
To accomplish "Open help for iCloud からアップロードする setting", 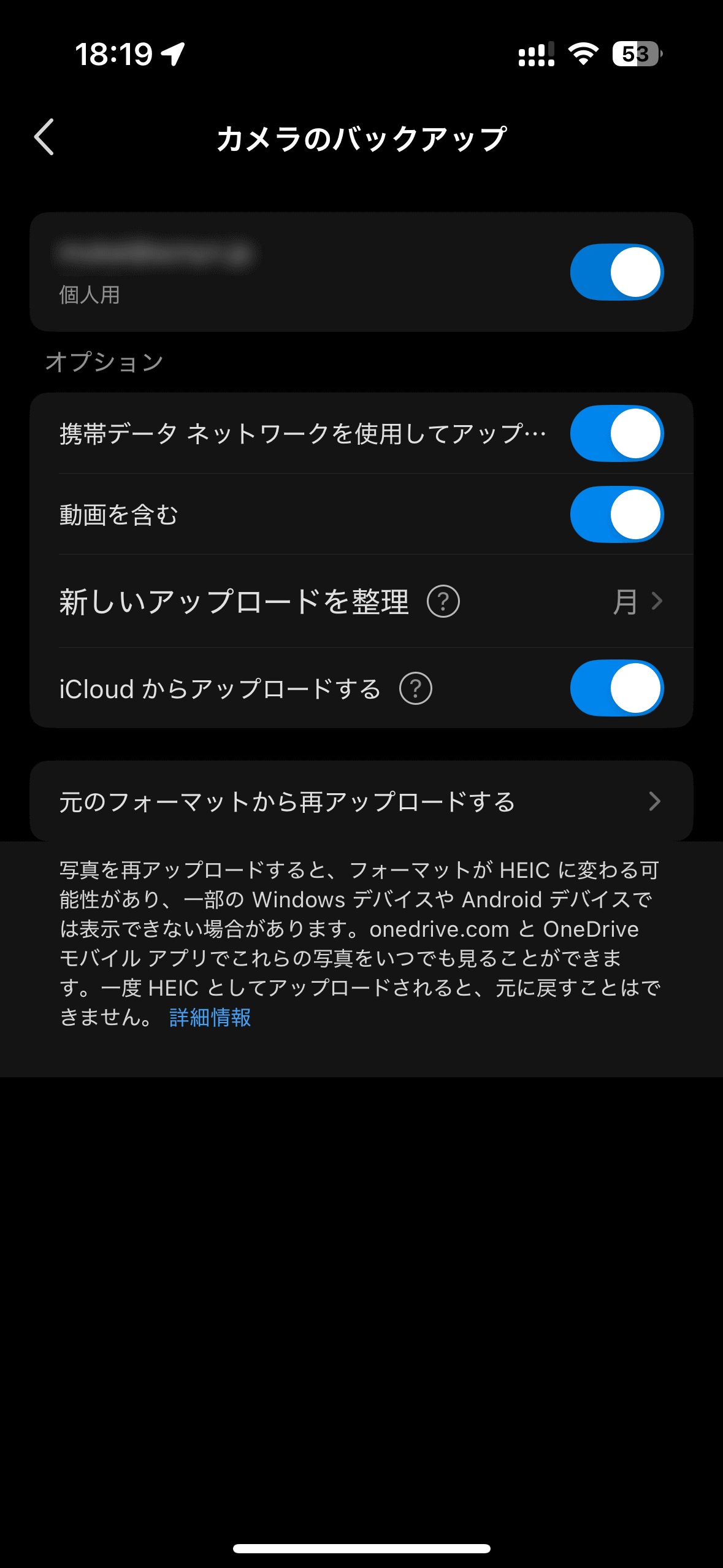I will (x=416, y=690).
